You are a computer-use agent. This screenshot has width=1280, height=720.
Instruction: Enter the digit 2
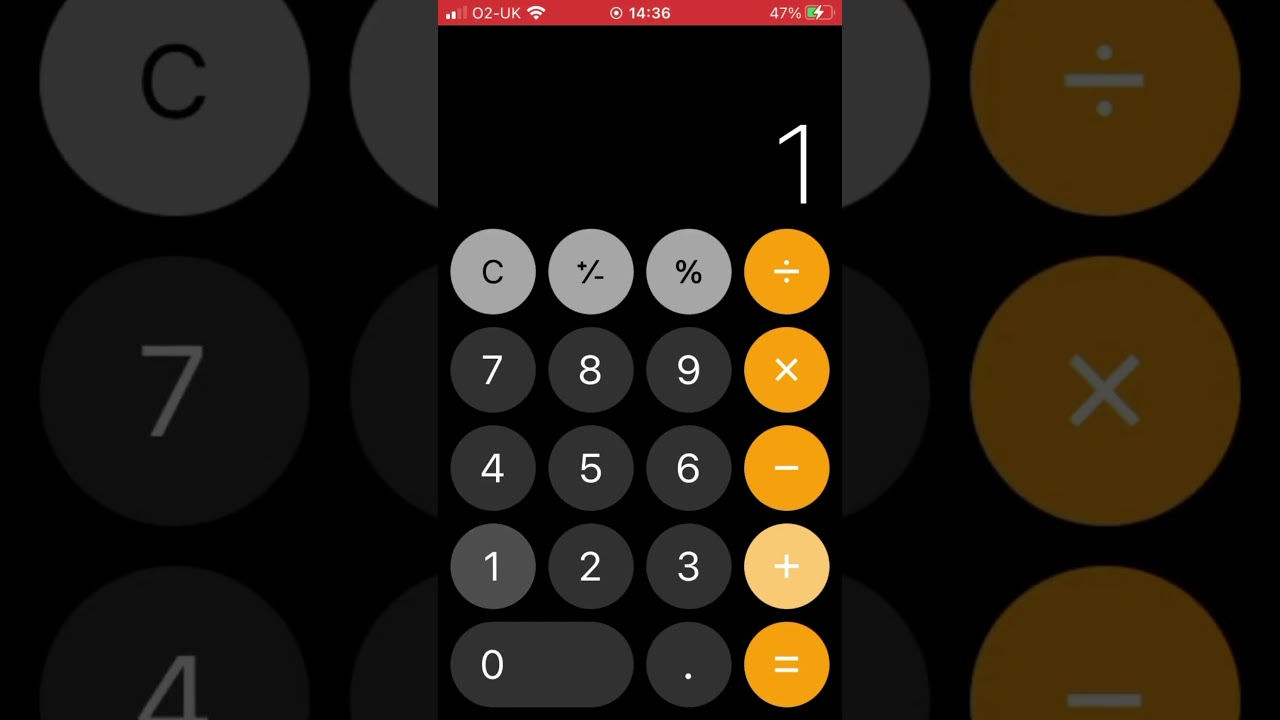coord(590,566)
